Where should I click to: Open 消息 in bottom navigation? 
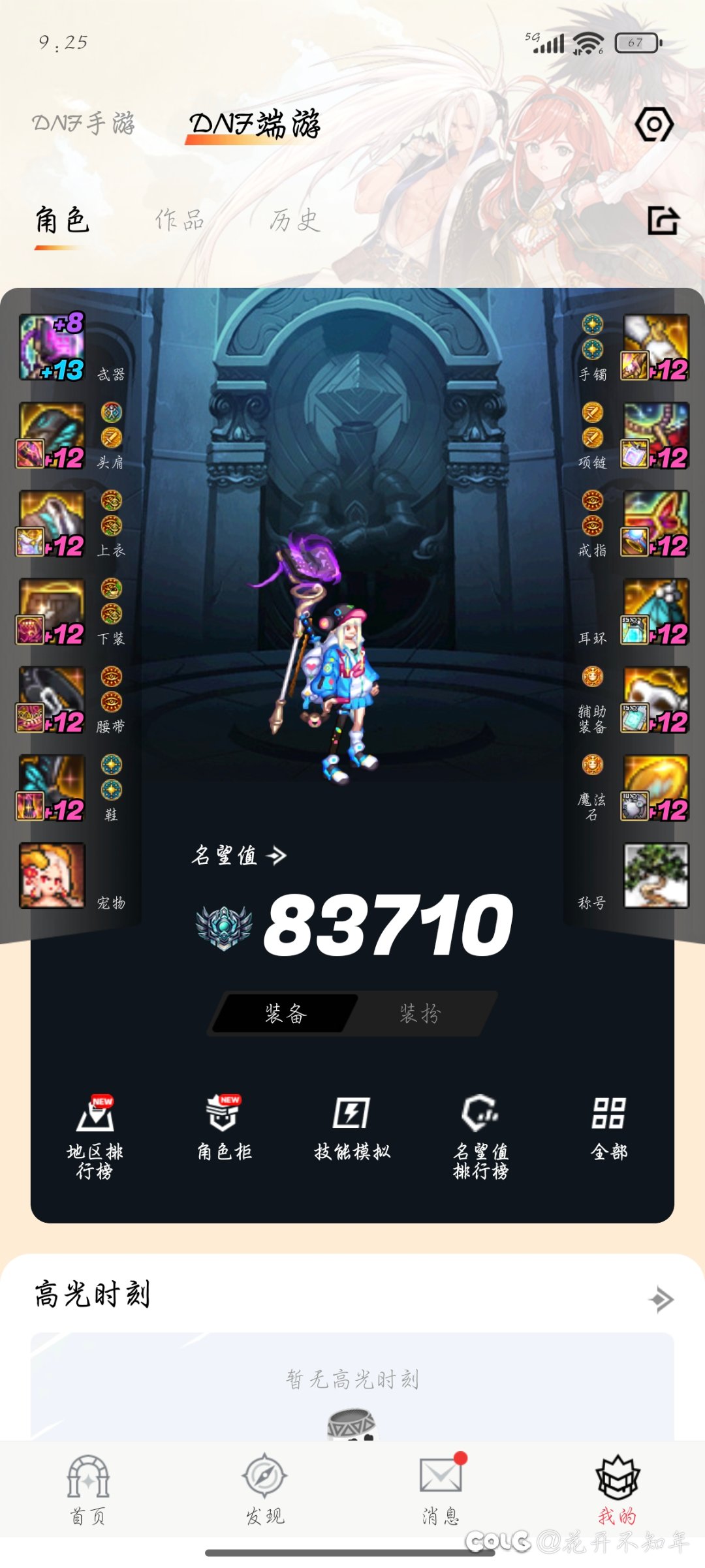441,1489
